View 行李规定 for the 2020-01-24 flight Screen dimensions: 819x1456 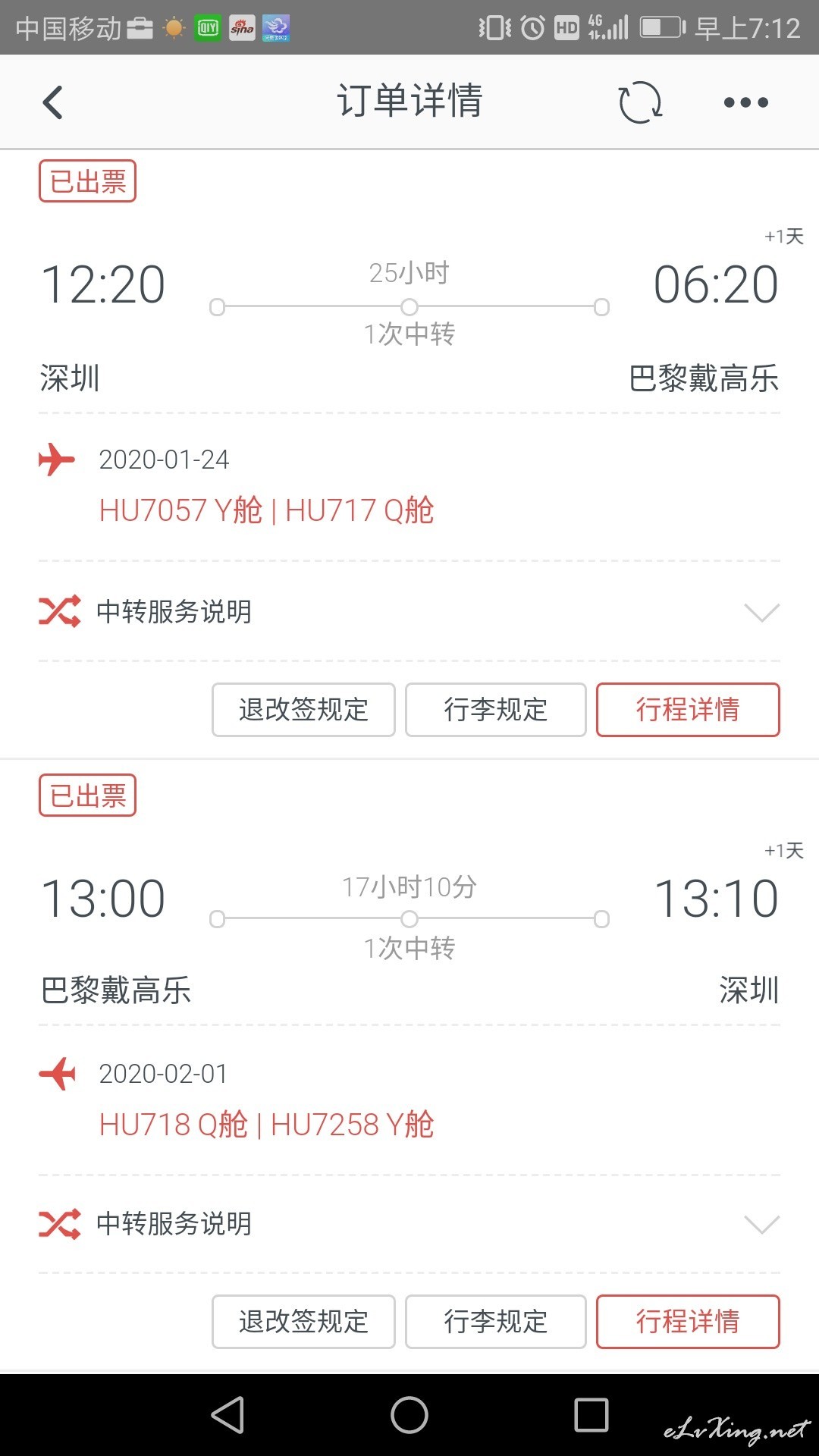click(x=496, y=710)
